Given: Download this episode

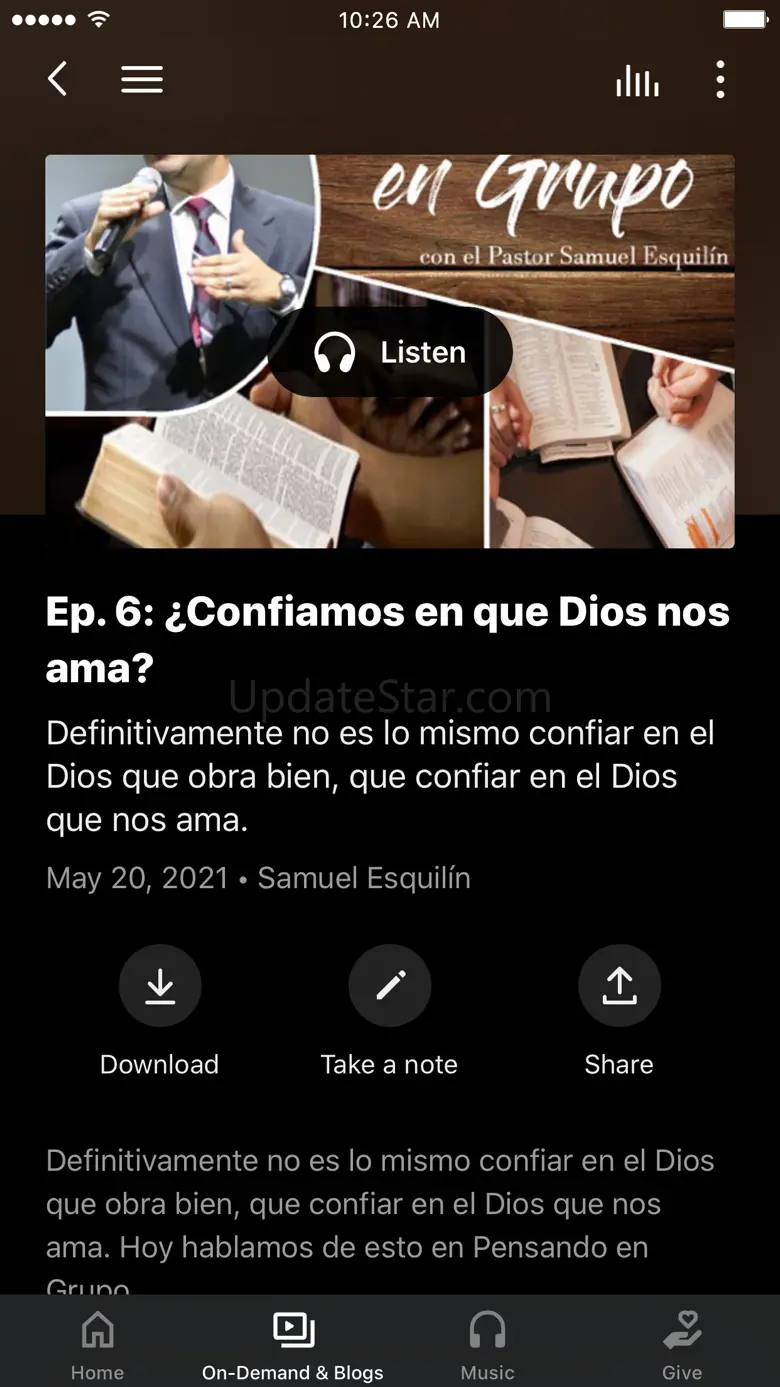Looking at the screenshot, I should (x=160, y=1011).
